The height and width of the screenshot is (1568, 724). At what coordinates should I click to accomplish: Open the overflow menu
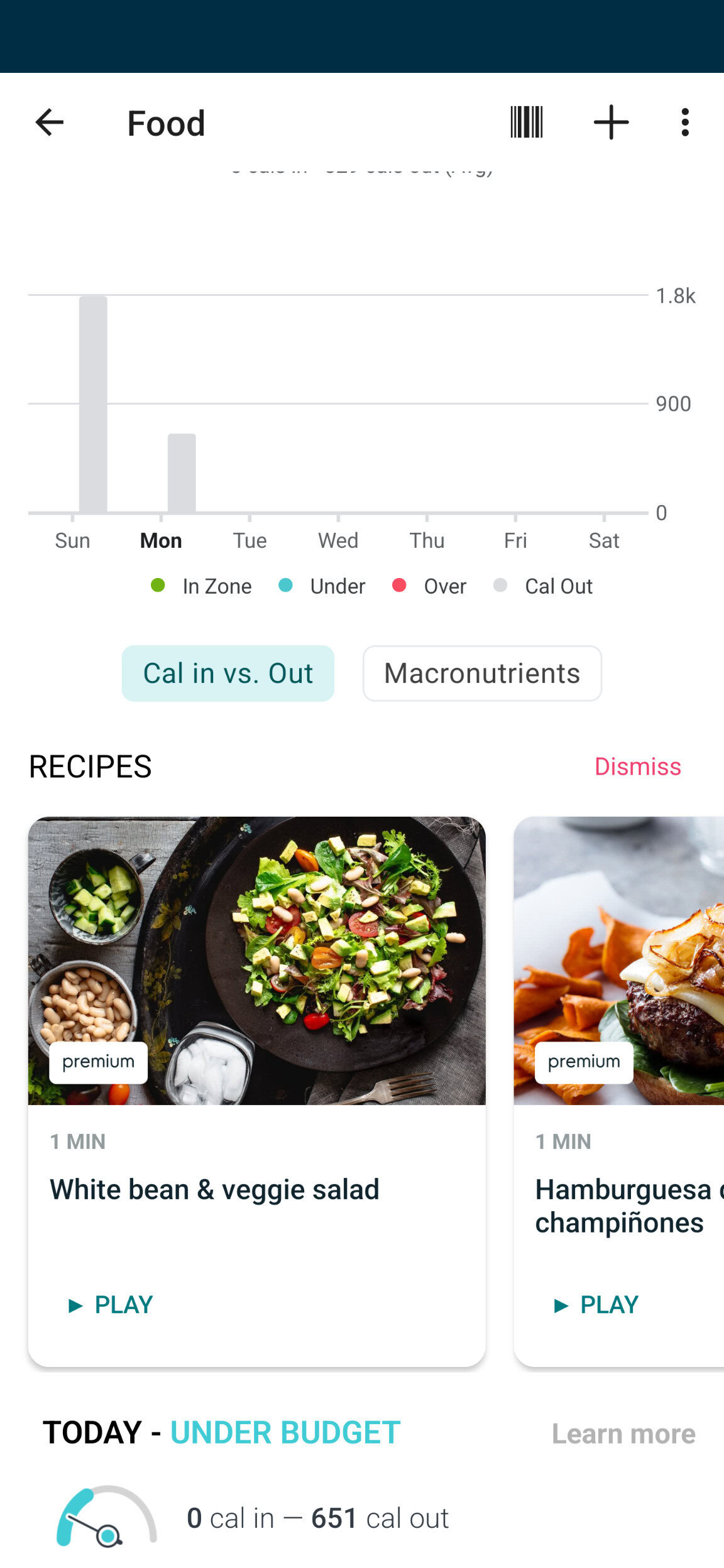(685, 122)
